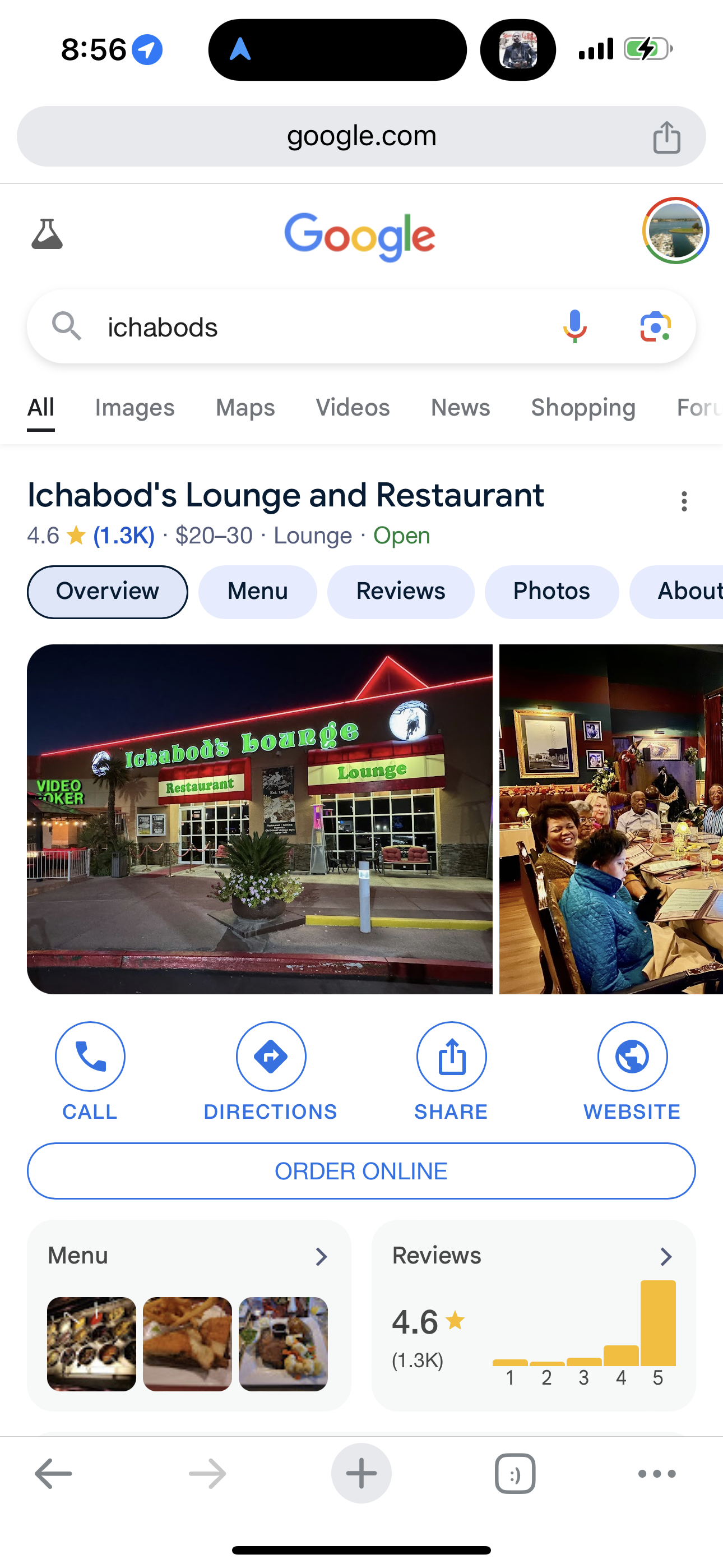The image size is (723, 1568).
Task: Switch to the Videos tab
Action: 353,407
